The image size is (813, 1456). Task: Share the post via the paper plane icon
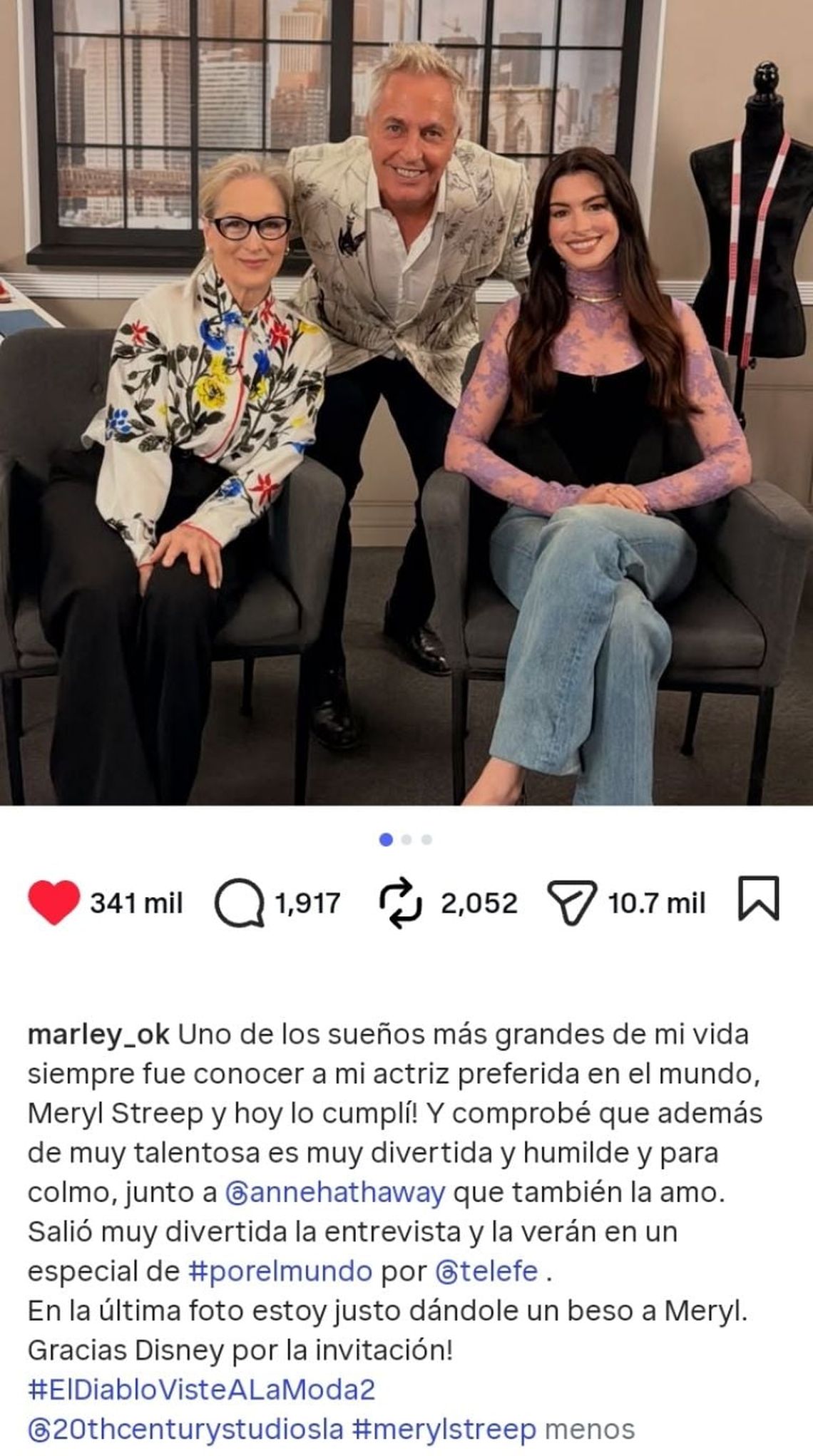pos(571,904)
